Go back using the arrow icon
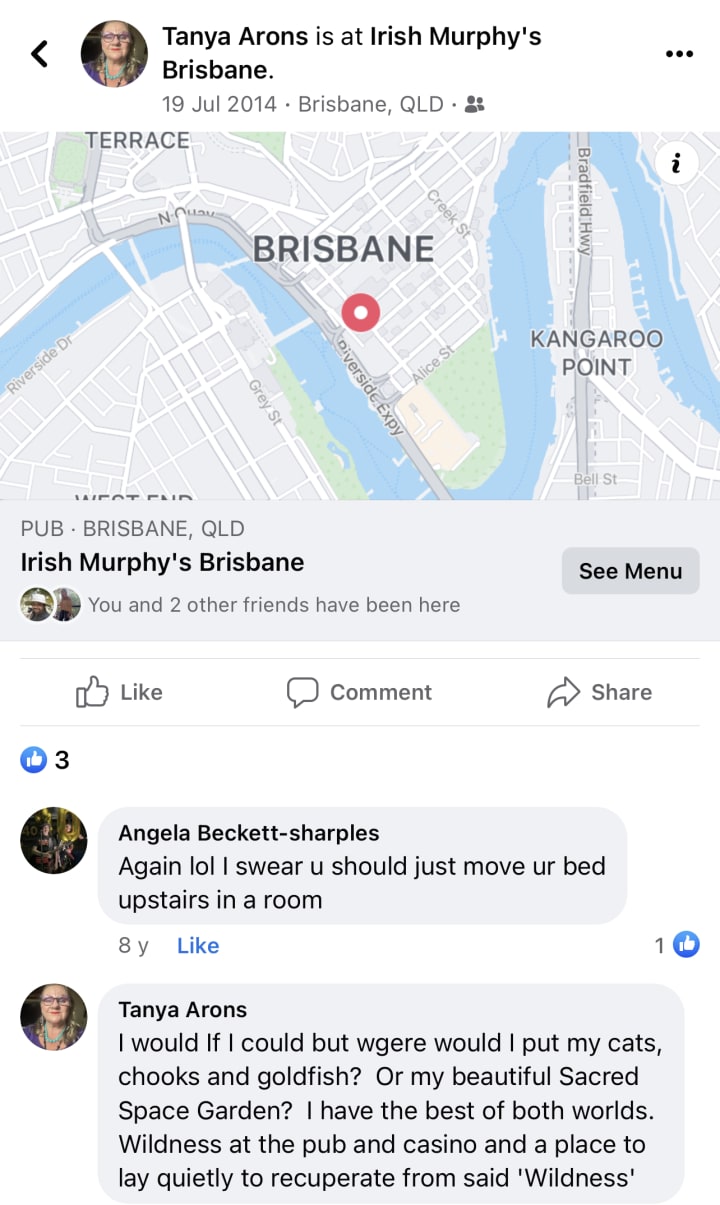The height and width of the screenshot is (1205, 720). [x=40, y=53]
